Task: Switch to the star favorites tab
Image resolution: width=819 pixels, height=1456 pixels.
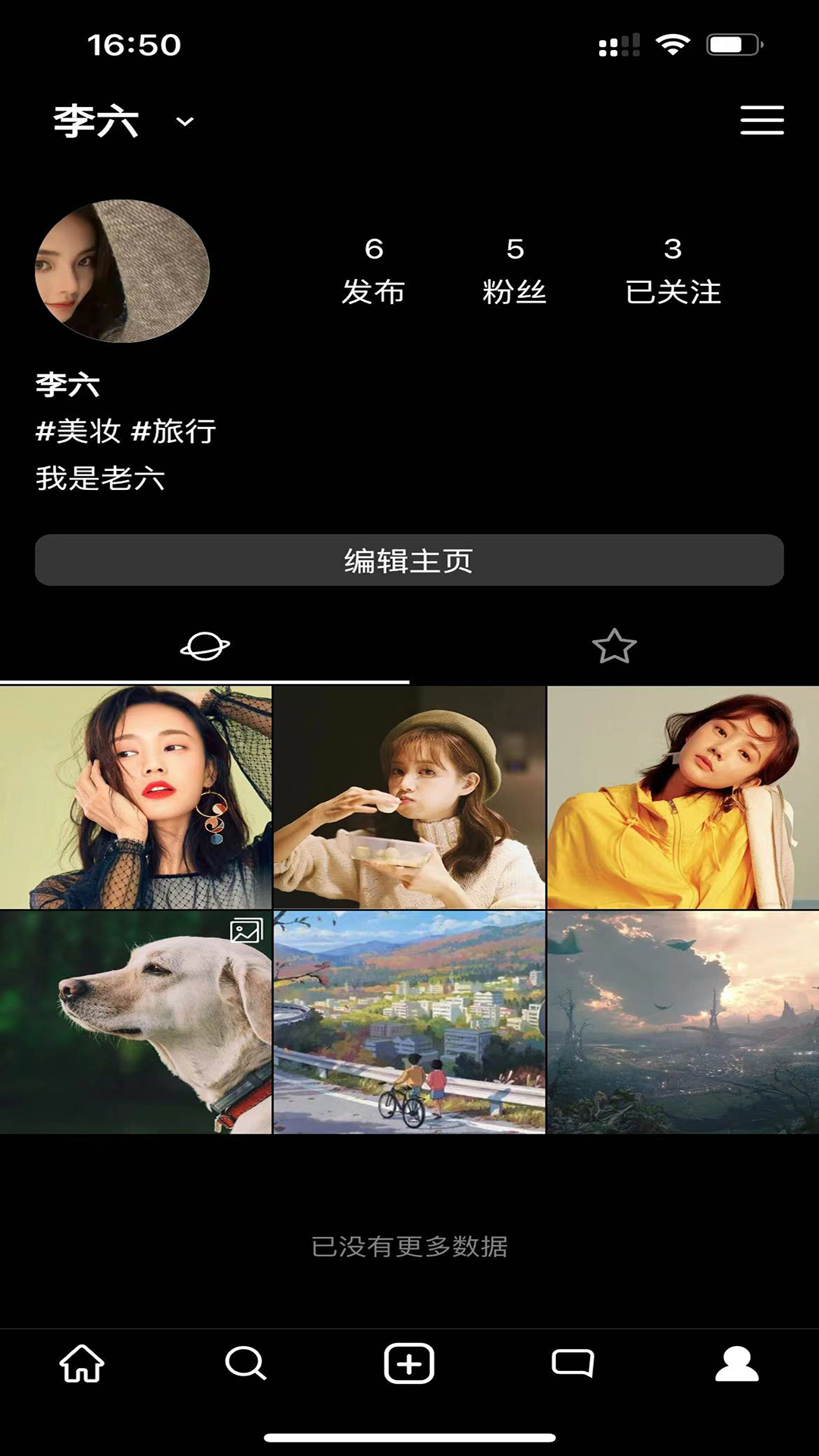Action: click(x=614, y=647)
